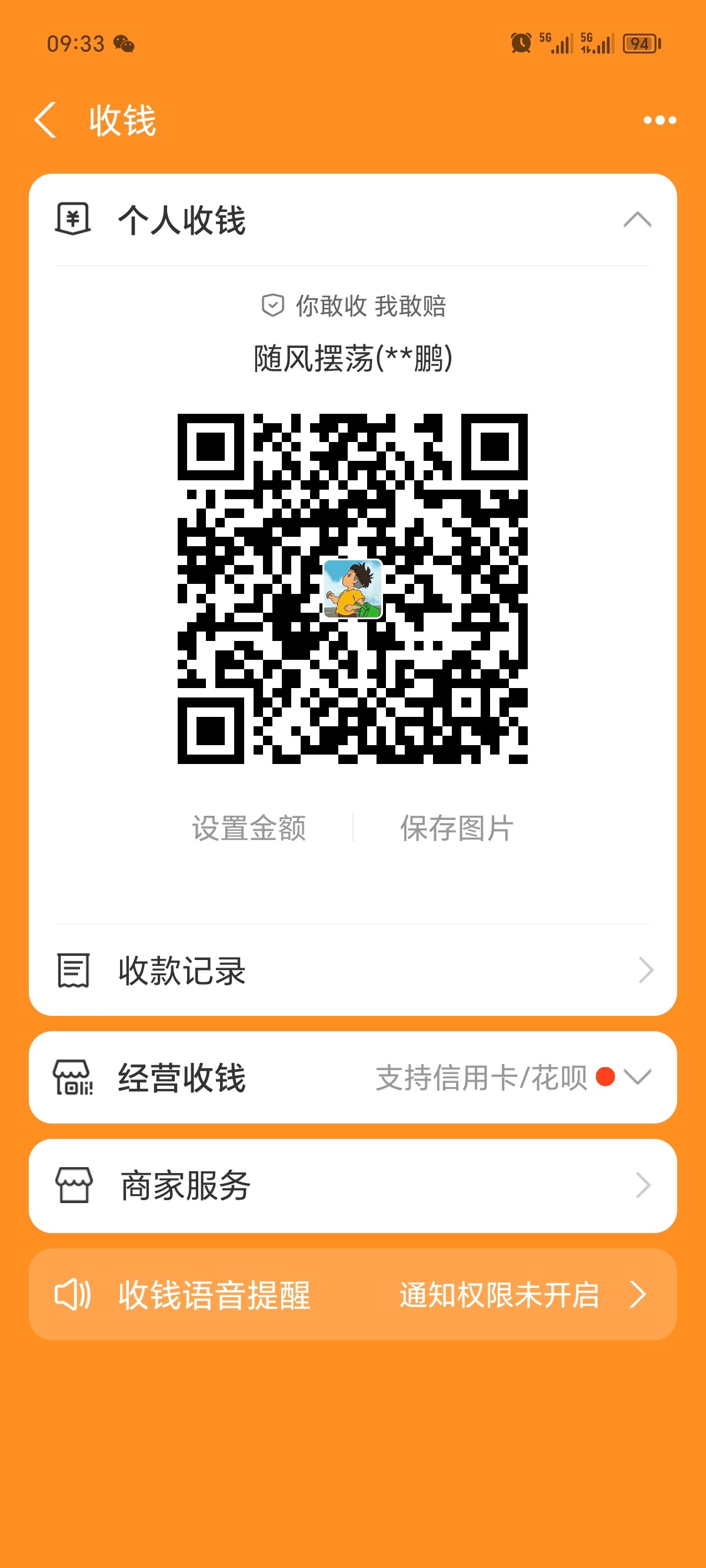Open 收款记录 payment records

[x=352, y=970]
